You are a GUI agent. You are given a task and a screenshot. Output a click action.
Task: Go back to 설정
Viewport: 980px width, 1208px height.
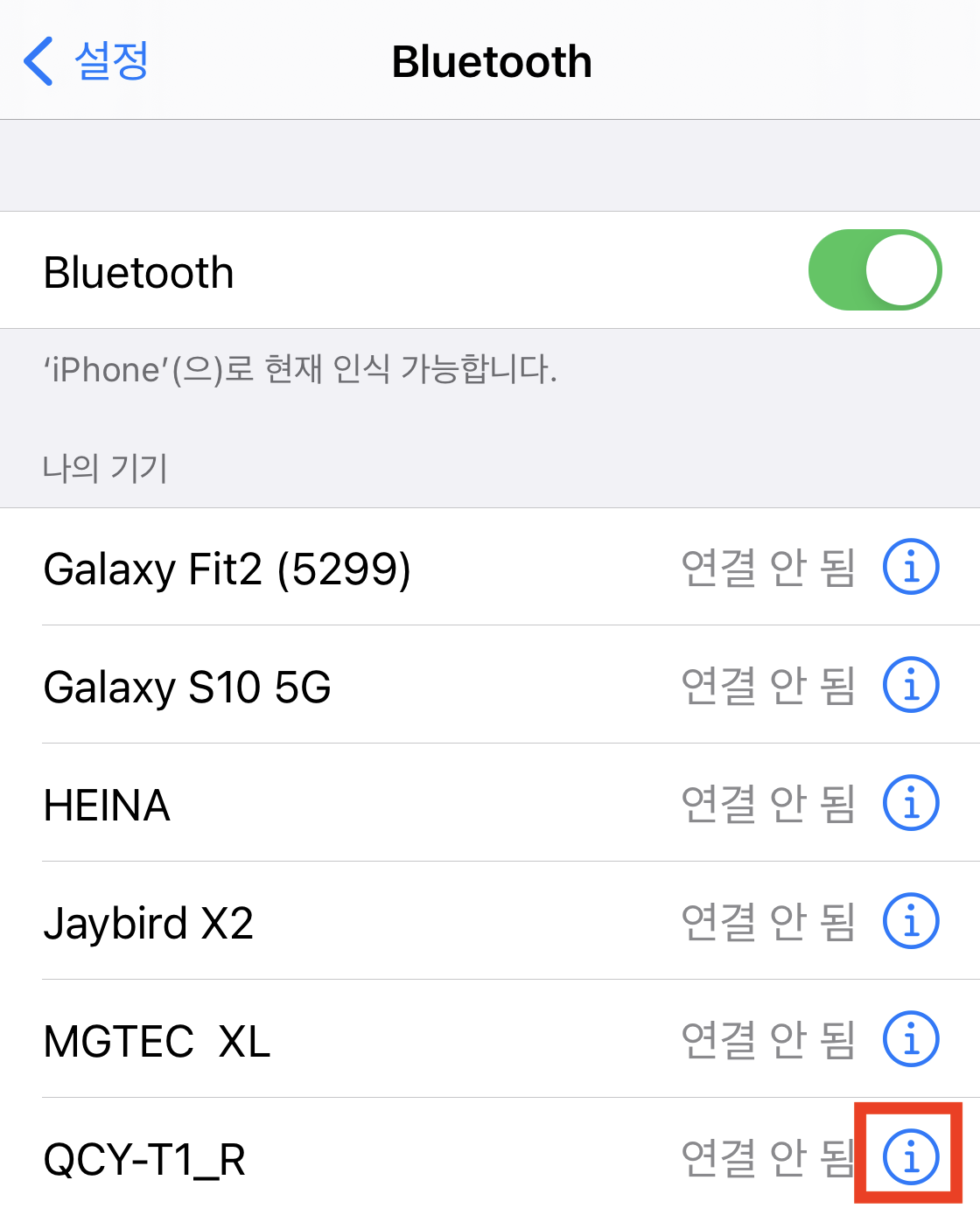(x=86, y=61)
